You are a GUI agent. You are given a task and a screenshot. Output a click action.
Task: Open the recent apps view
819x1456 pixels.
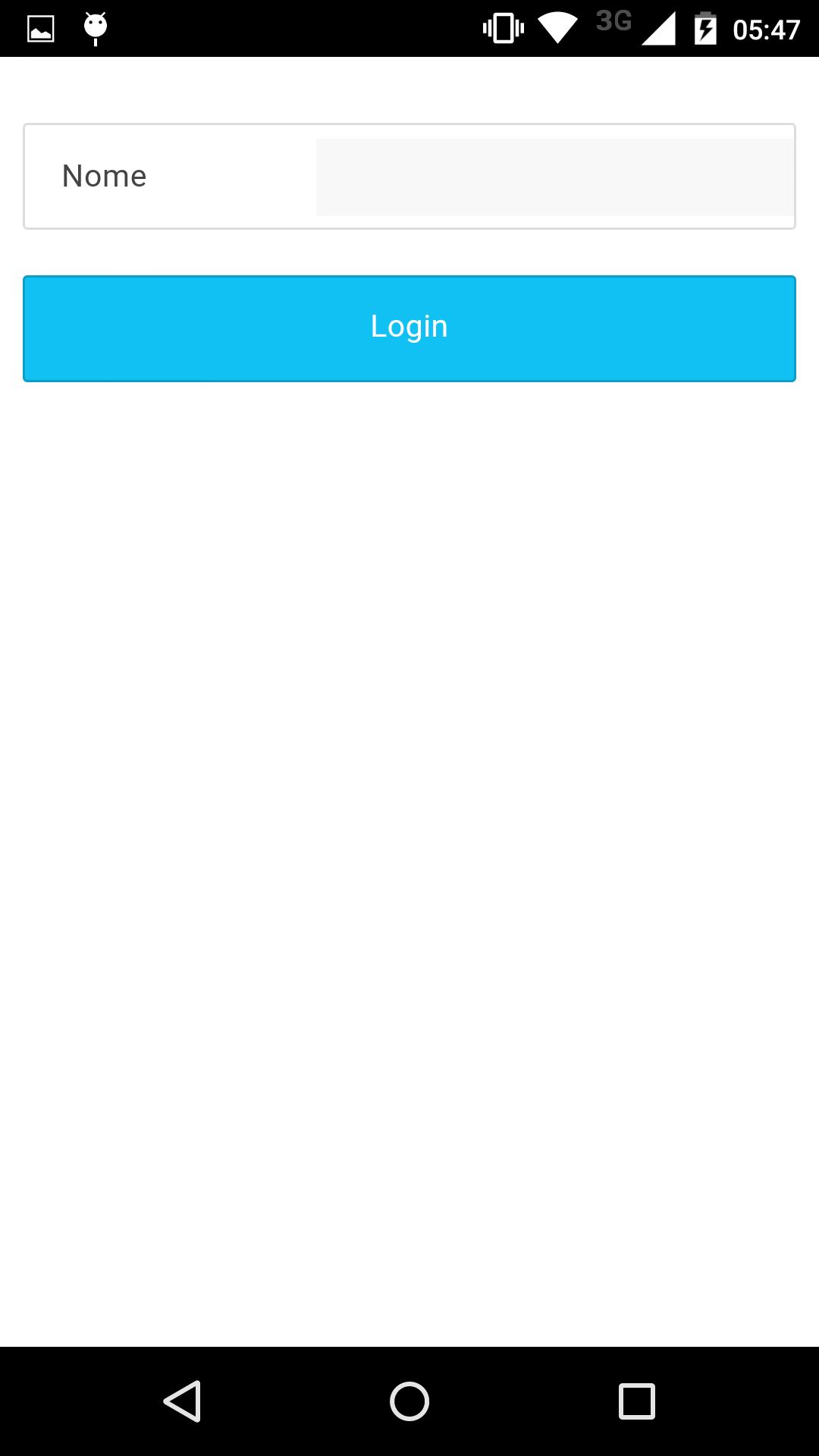click(637, 1401)
